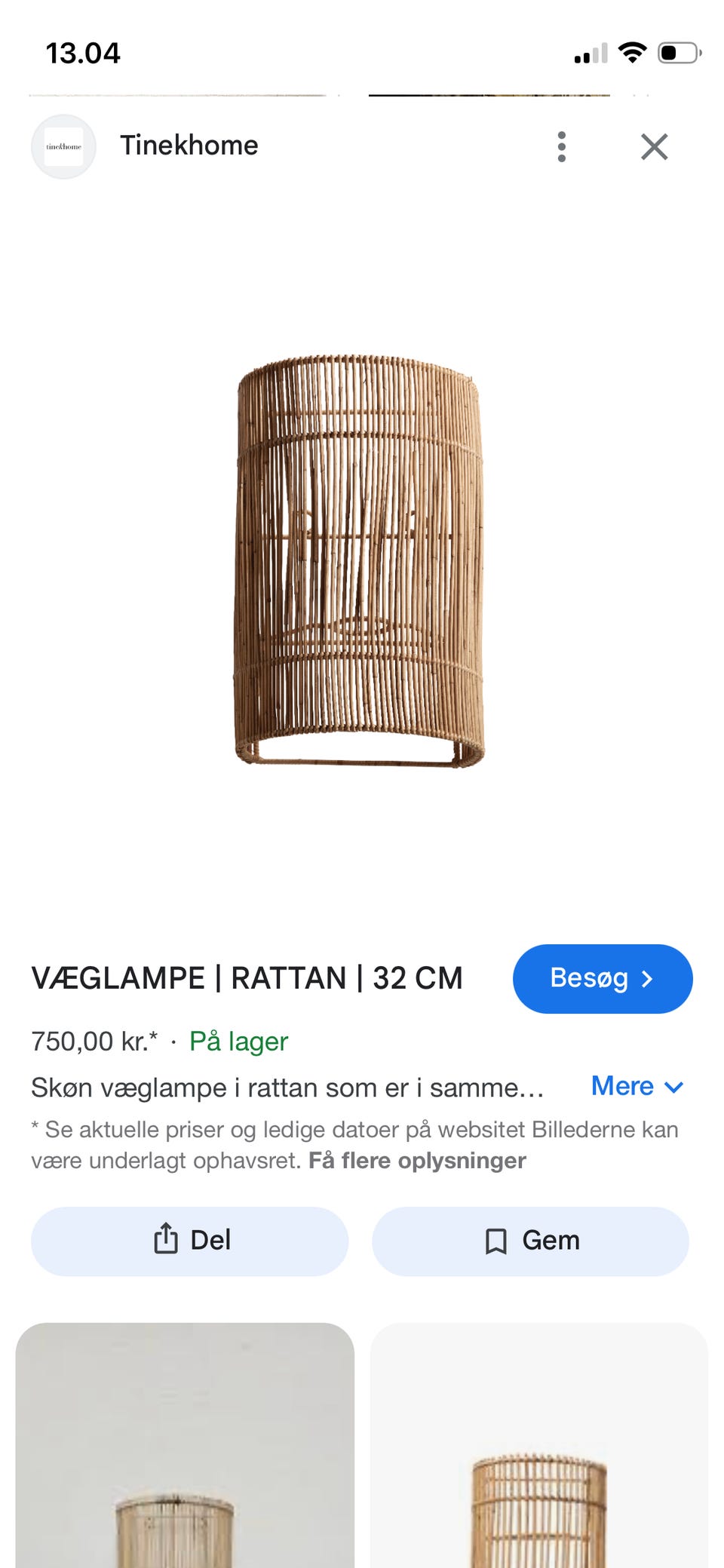Open the three-dot options menu
724x1568 pixels.
pos(562,147)
